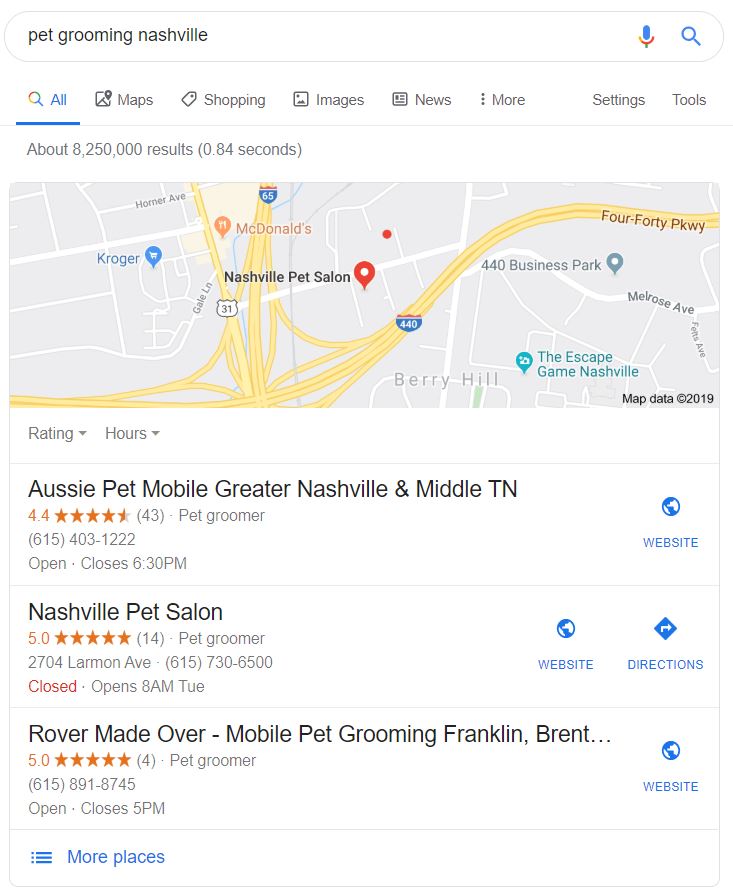Get directions to Nashville Pet Salon
733x896 pixels.
point(665,646)
